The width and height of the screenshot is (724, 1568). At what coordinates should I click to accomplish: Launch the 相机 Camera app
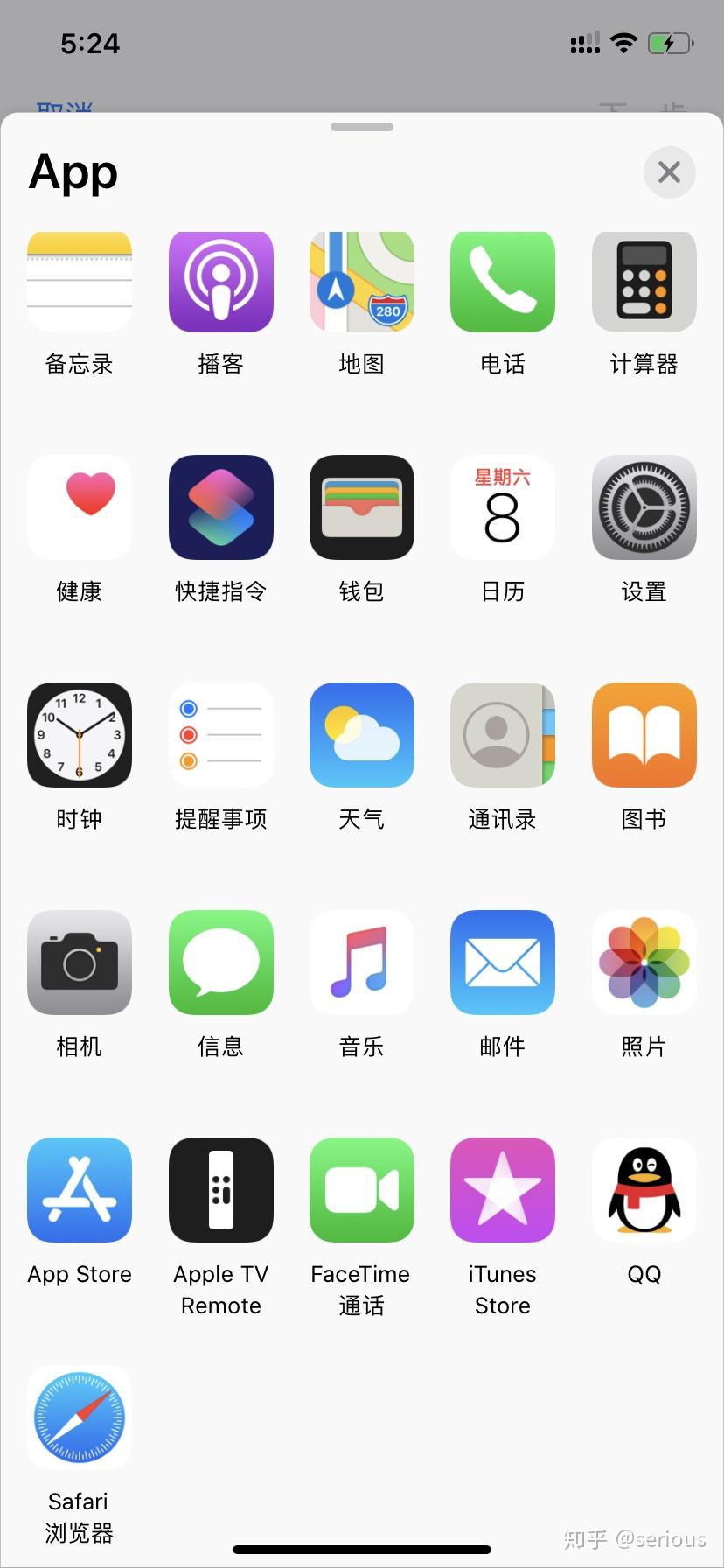79,962
